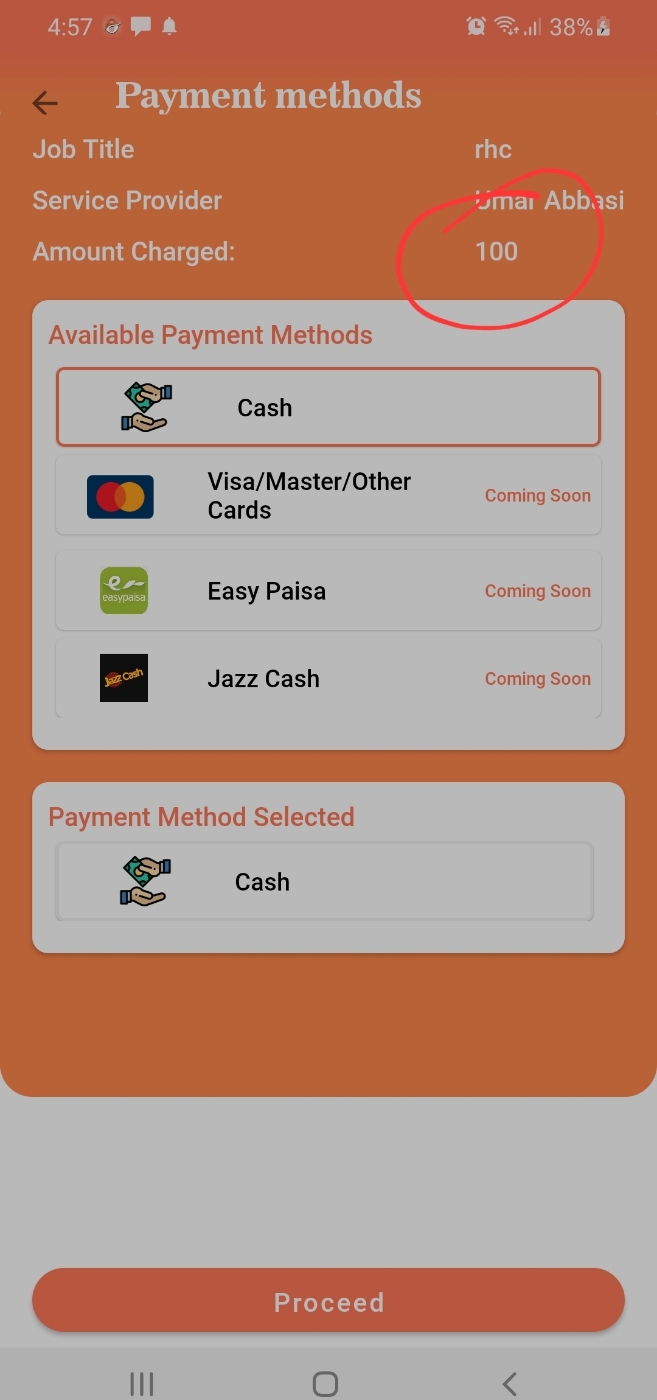The height and width of the screenshot is (1400, 657).
Task: Go back using the arrow icon
Action: tap(45, 102)
